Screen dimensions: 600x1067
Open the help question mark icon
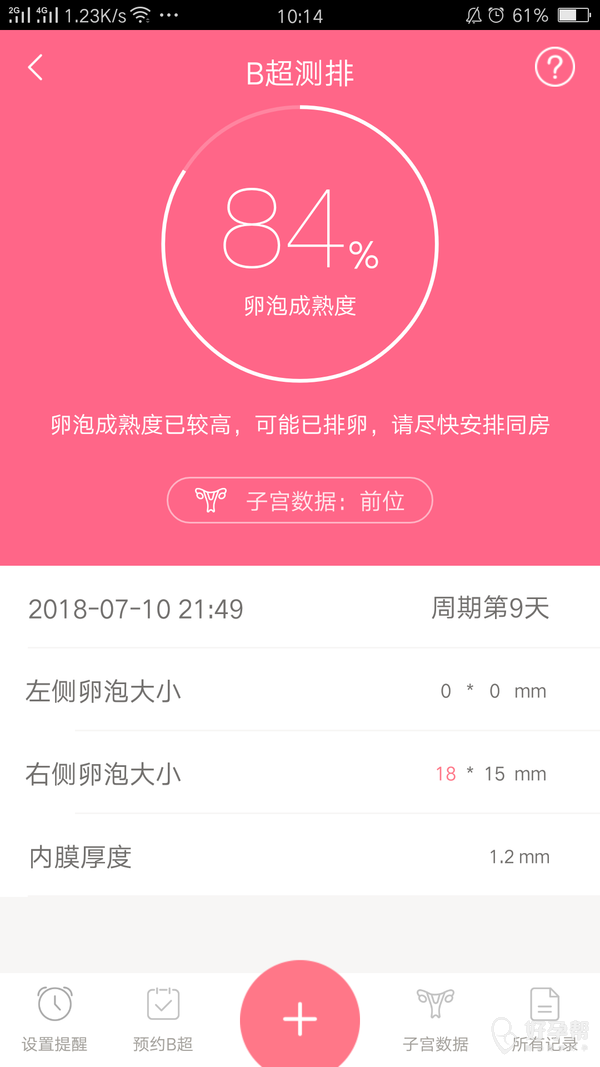pos(555,68)
